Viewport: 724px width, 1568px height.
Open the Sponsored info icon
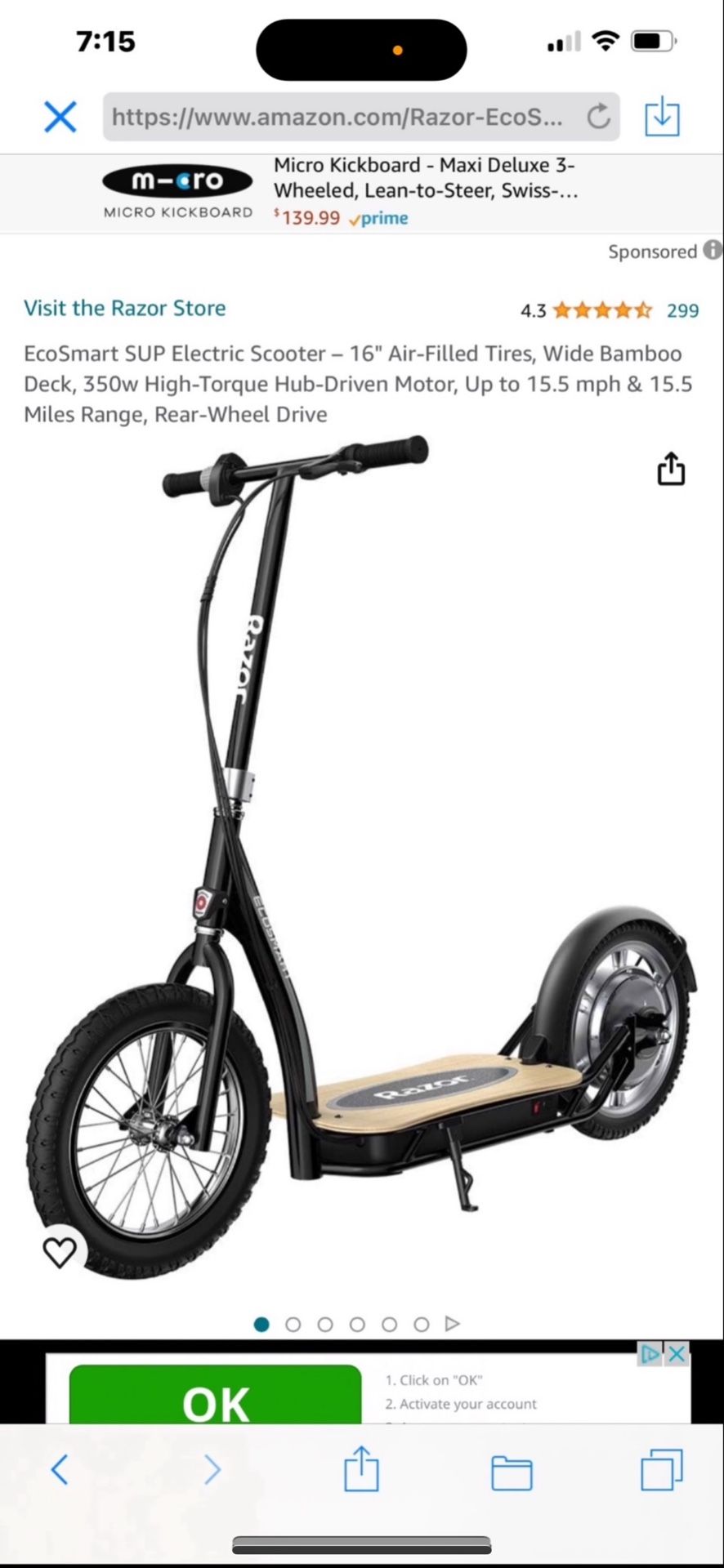[713, 250]
